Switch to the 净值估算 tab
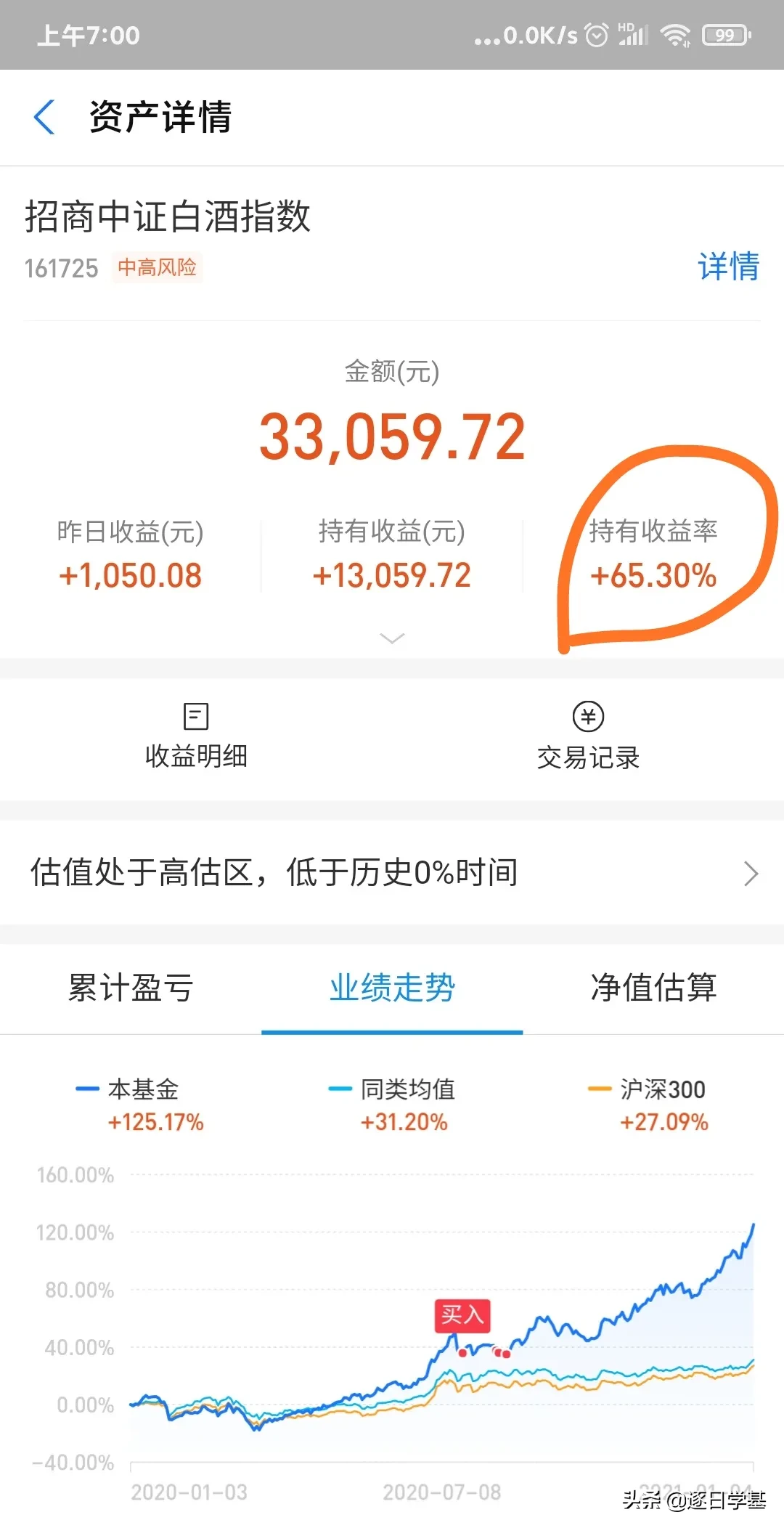Viewport: 784px width, 1528px height. tap(653, 988)
